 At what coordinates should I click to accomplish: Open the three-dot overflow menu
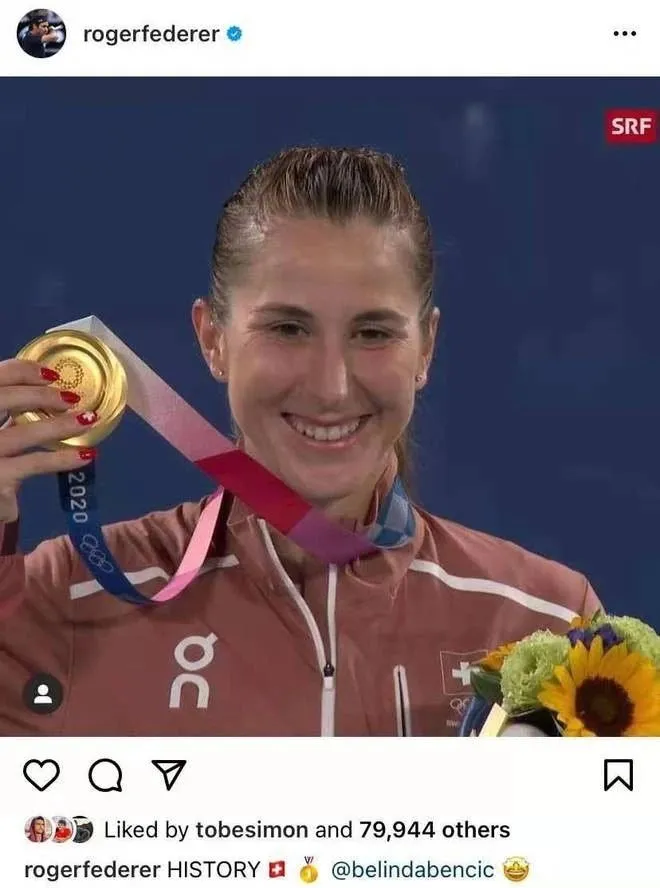pyautogui.click(x=624, y=34)
